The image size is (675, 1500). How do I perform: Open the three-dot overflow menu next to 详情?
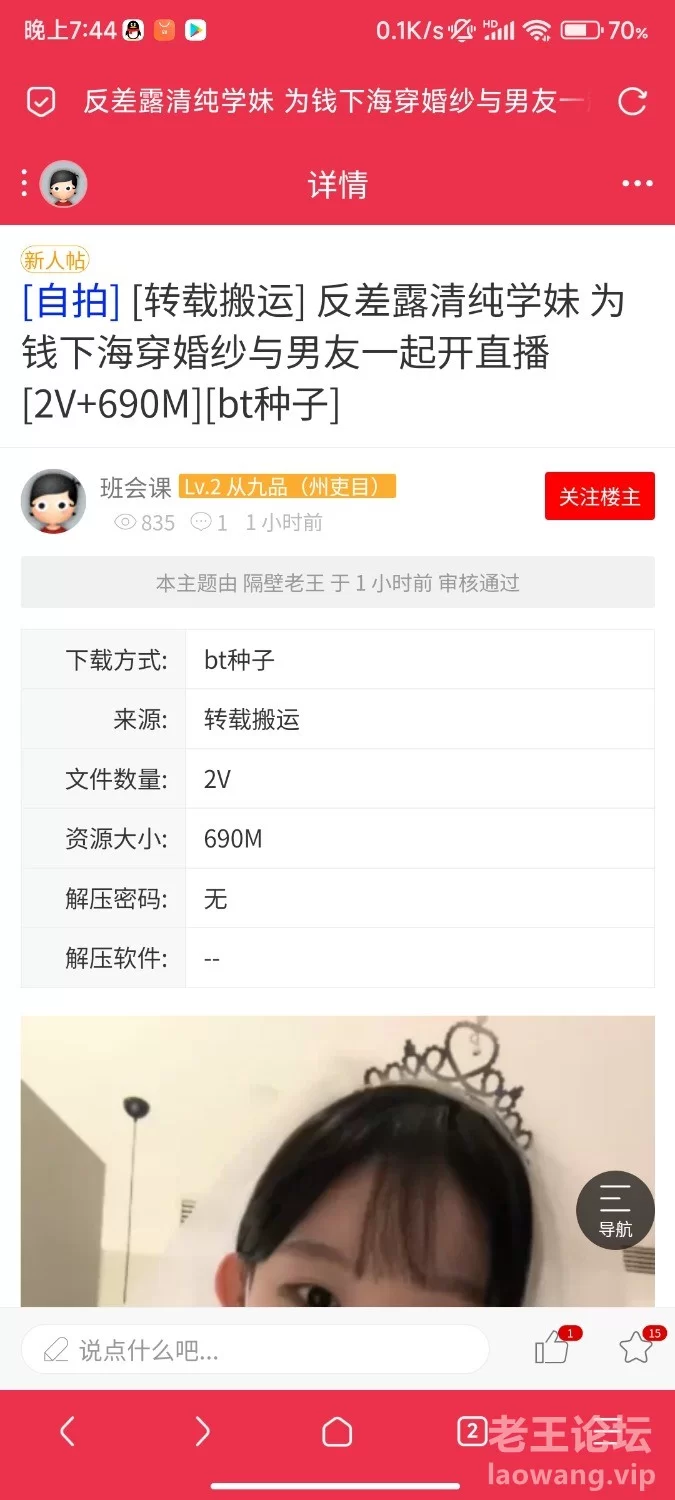pyautogui.click(x=637, y=184)
